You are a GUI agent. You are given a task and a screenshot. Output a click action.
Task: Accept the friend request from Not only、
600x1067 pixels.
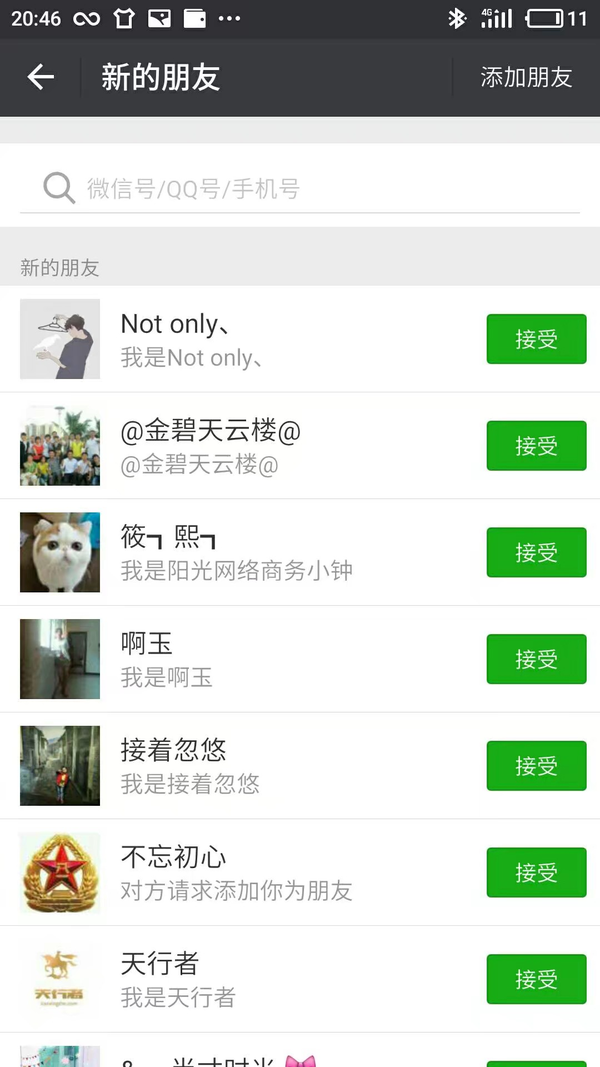coord(536,339)
